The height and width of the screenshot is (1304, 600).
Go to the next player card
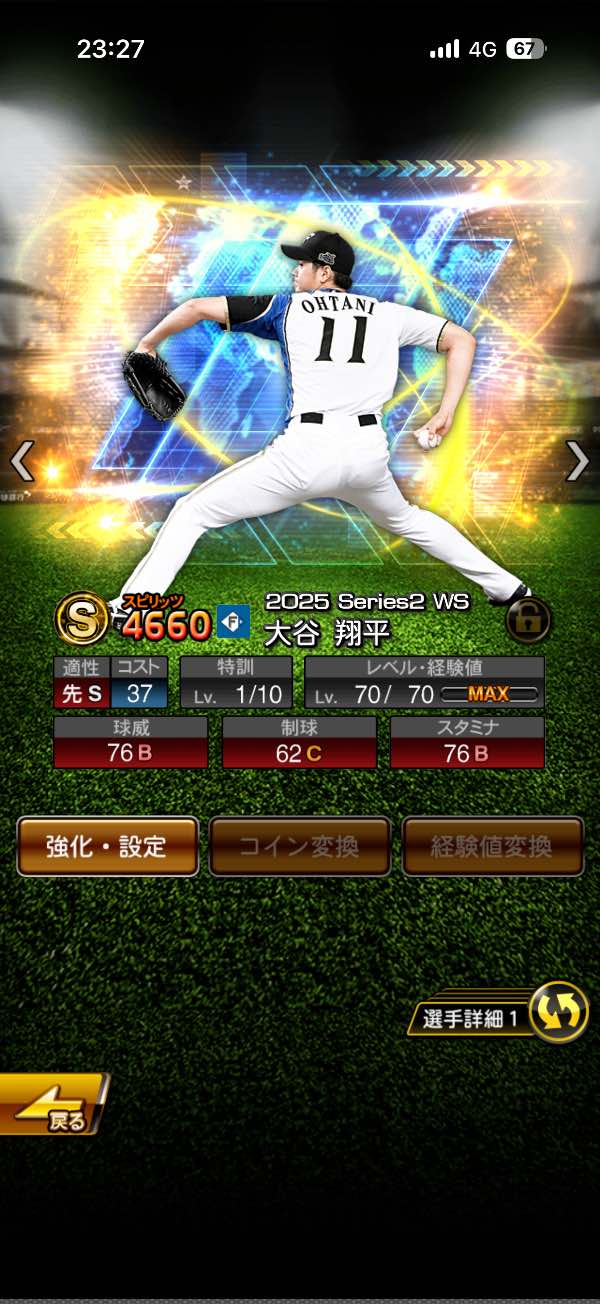point(577,461)
